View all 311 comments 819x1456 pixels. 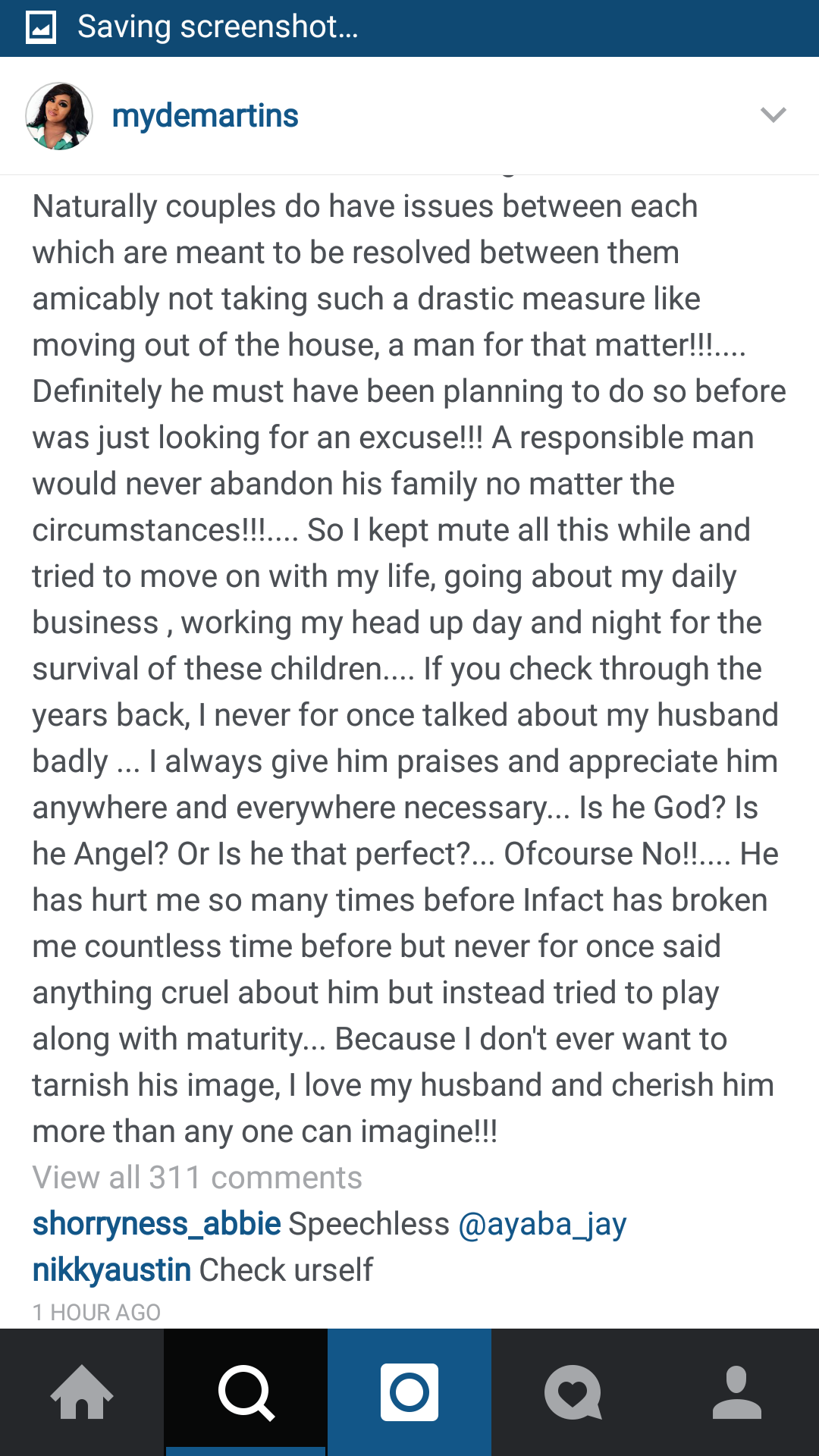click(x=197, y=1178)
